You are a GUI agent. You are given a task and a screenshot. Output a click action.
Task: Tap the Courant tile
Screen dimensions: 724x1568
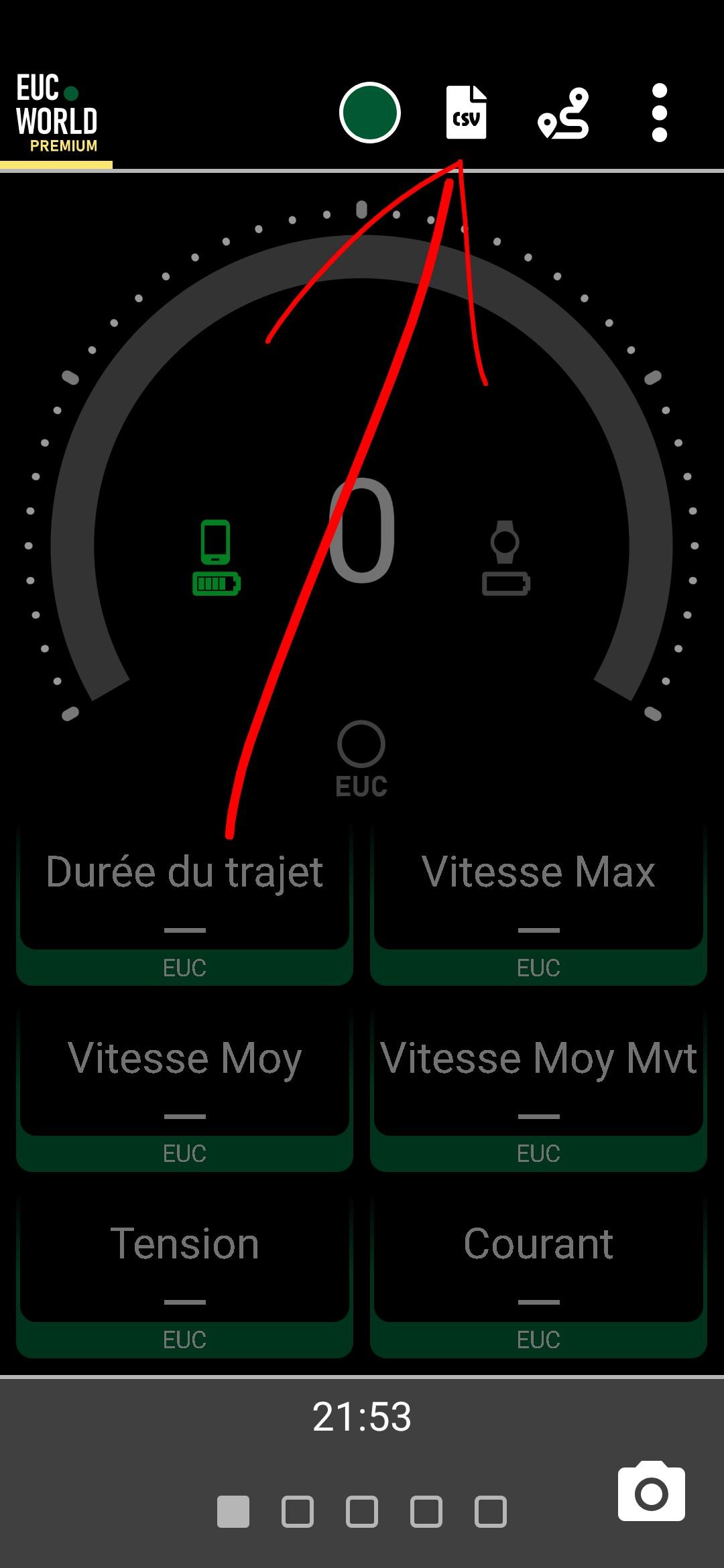point(538,1277)
